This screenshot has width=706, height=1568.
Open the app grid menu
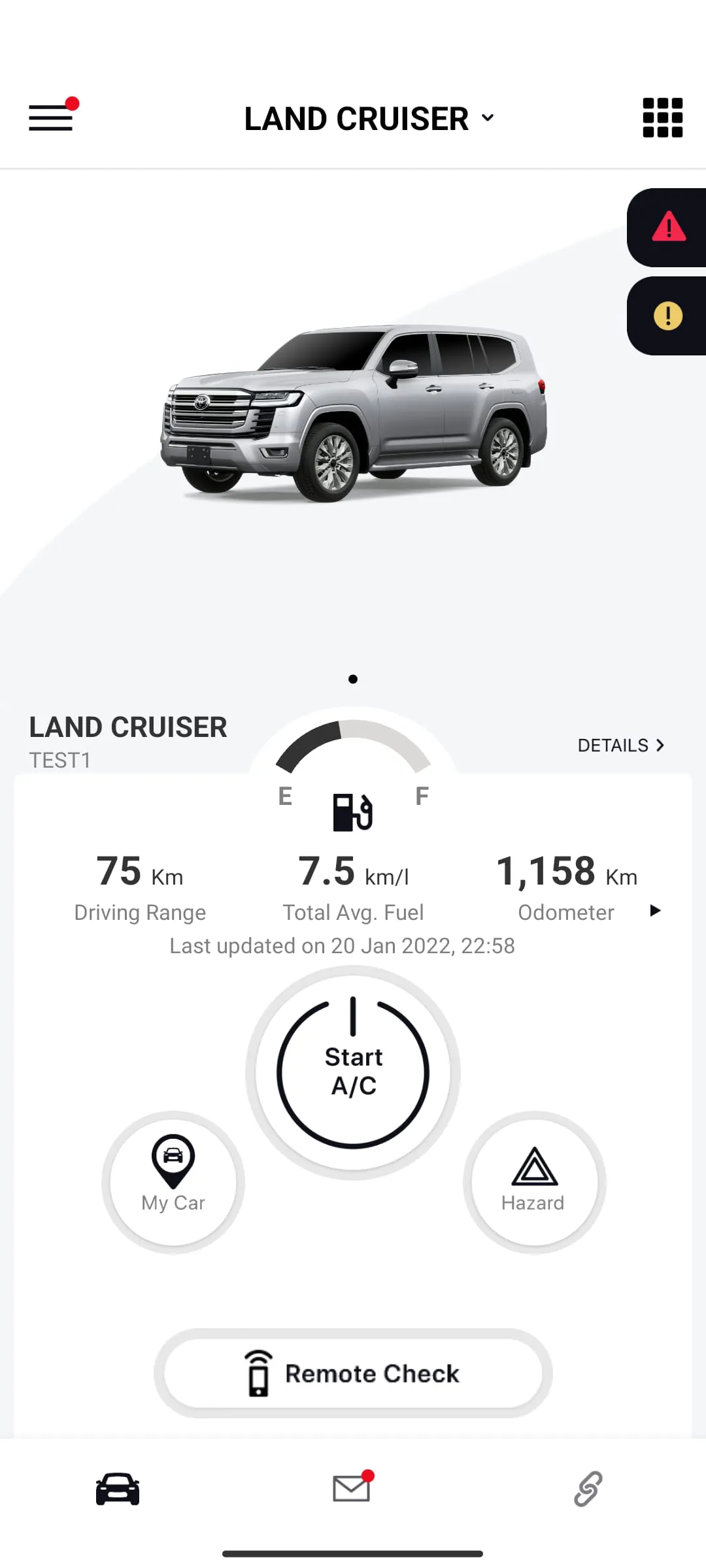pos(662,118)
